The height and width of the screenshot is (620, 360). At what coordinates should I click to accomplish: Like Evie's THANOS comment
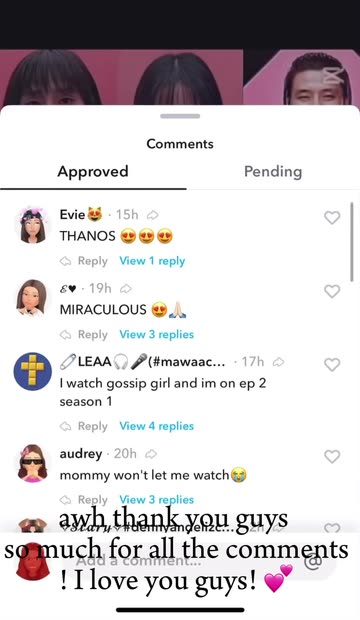[x=332, y=217]
